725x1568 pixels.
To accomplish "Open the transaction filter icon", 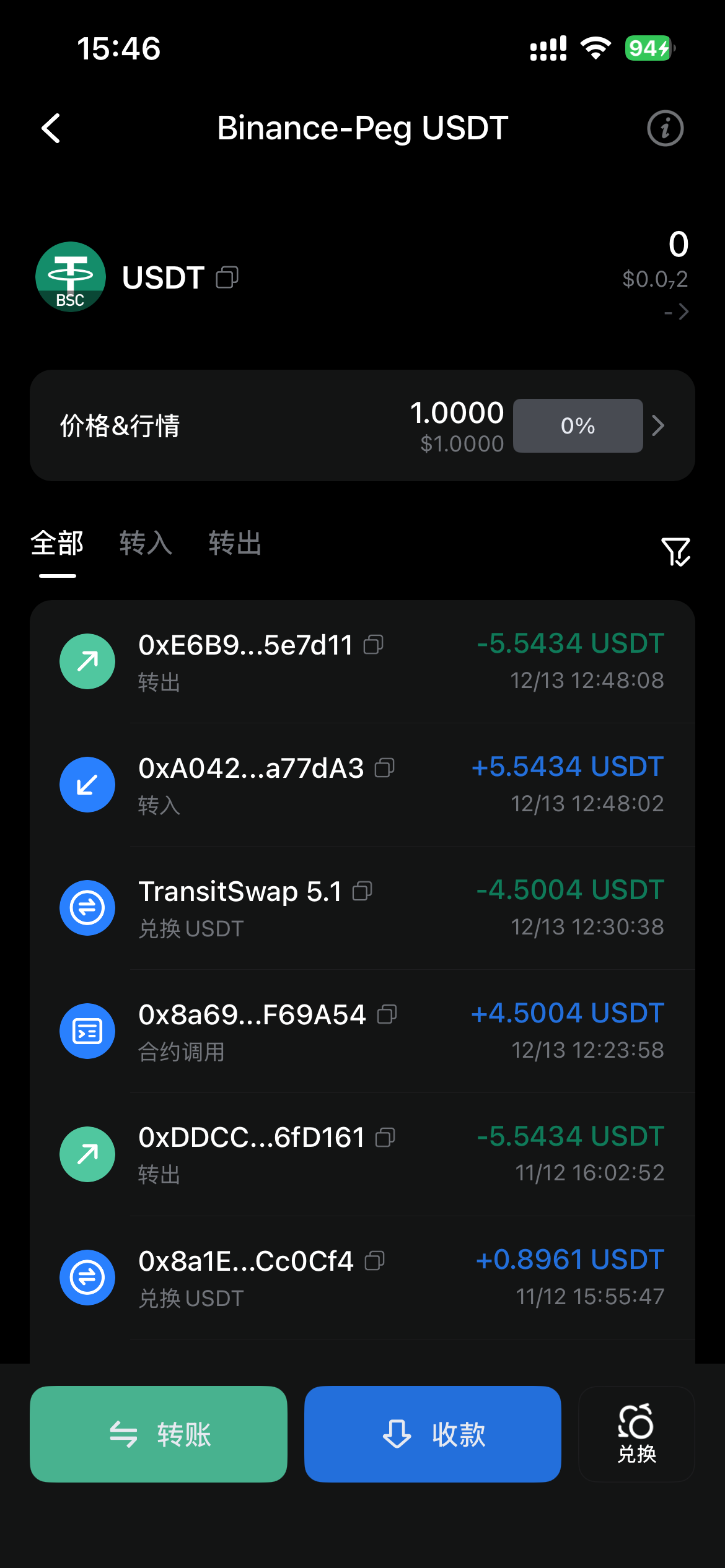I will click(675, 551).
